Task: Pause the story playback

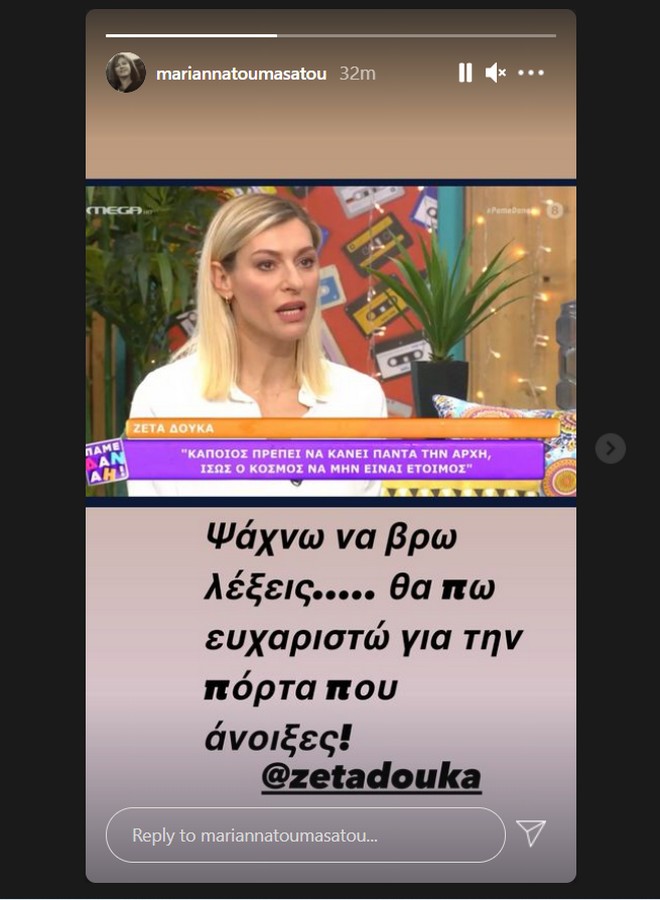Action: point(465,72)
